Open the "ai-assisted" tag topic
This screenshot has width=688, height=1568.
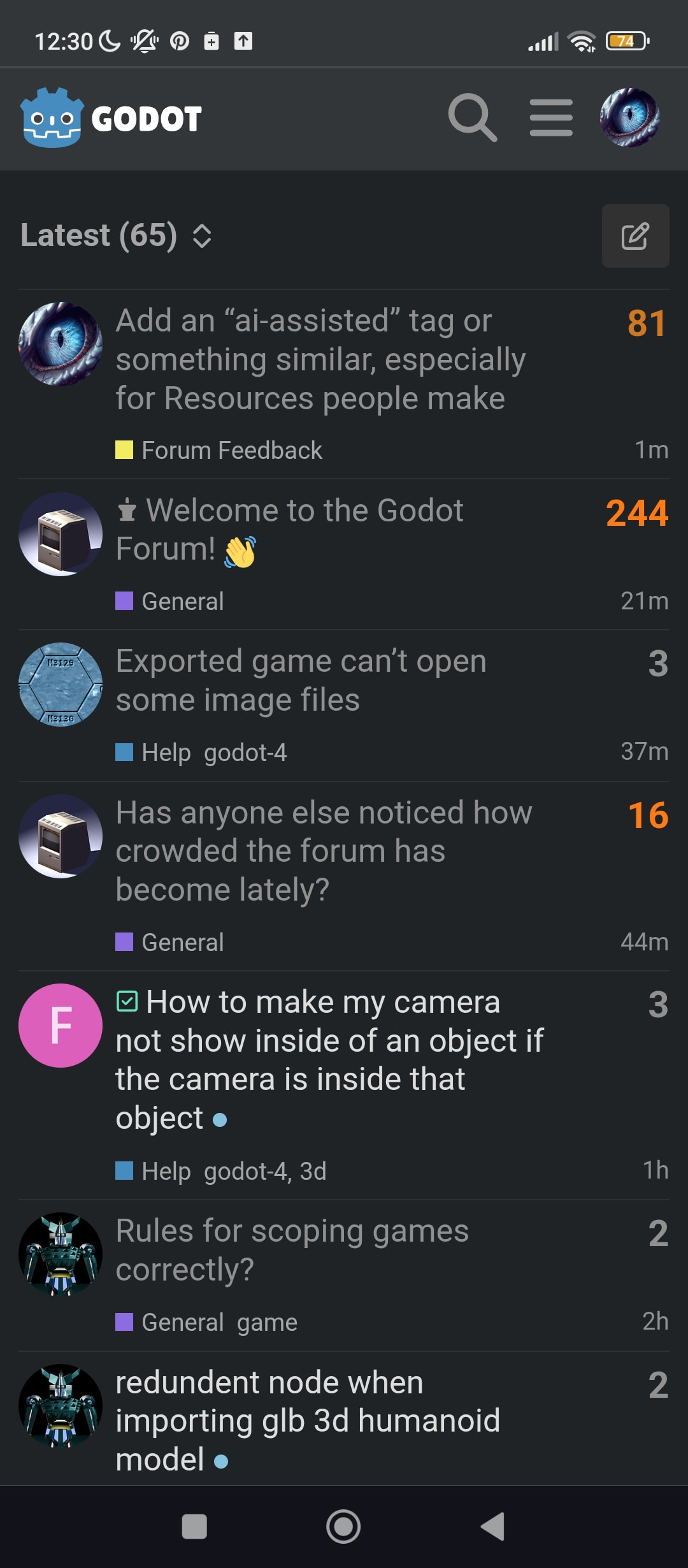(x=320, y=359)
